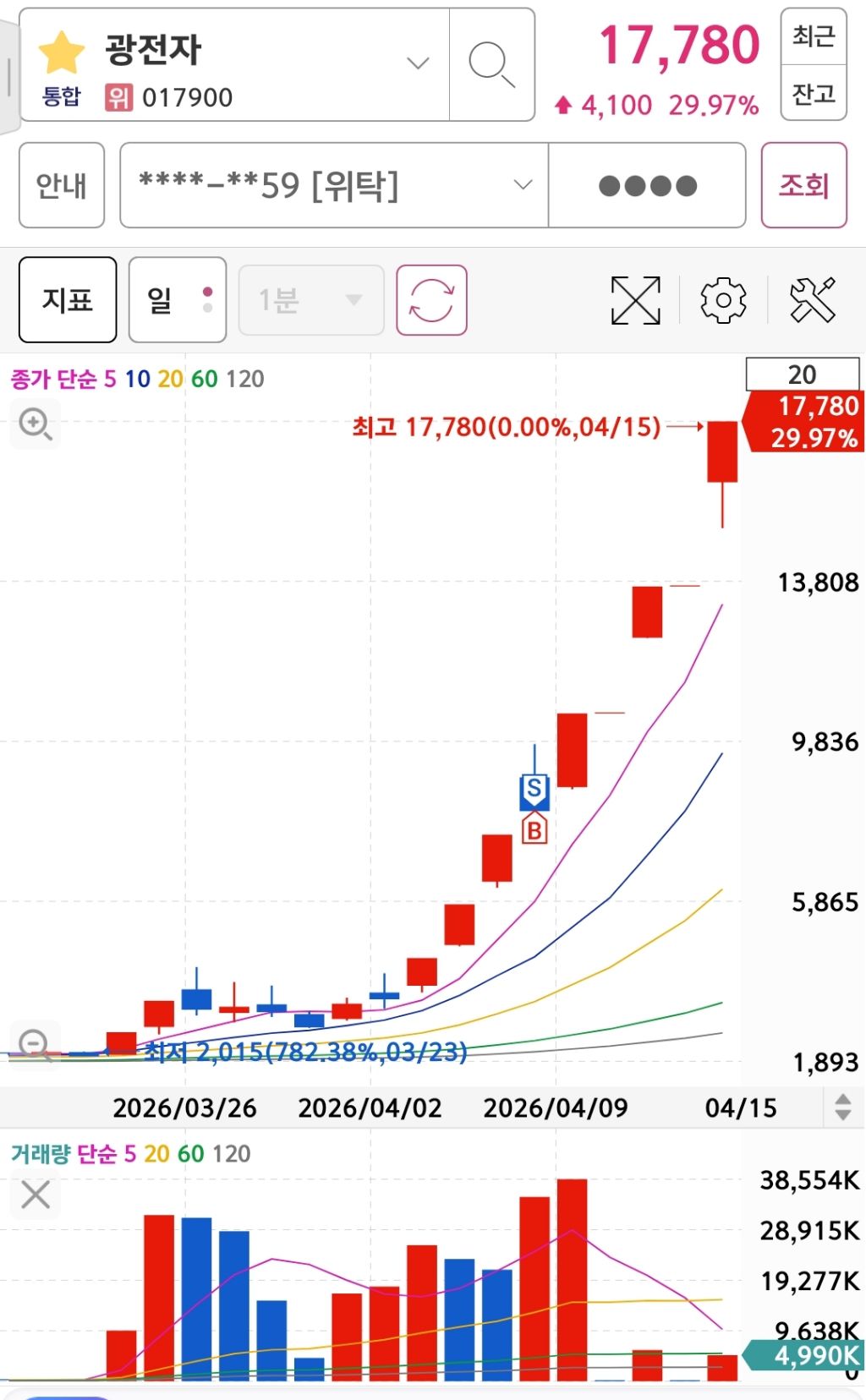The height and width of the screenshot is (1400, 866).
Task: Tap the chart height up-down arrows
Action: pyautogui.click(x=843, y=1107)
